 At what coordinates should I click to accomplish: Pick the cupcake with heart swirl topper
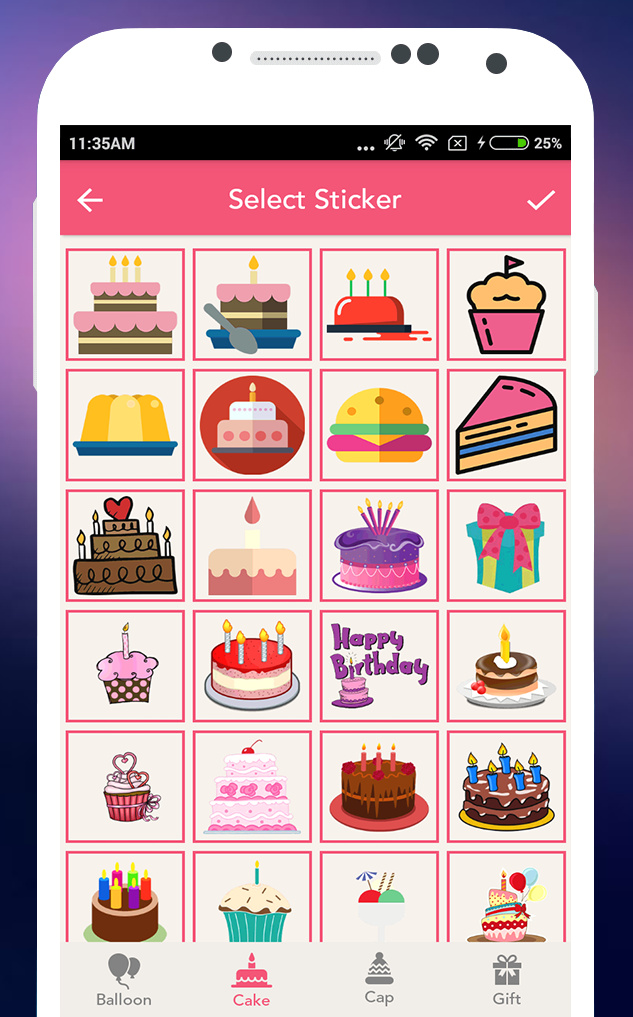[125, 787]
